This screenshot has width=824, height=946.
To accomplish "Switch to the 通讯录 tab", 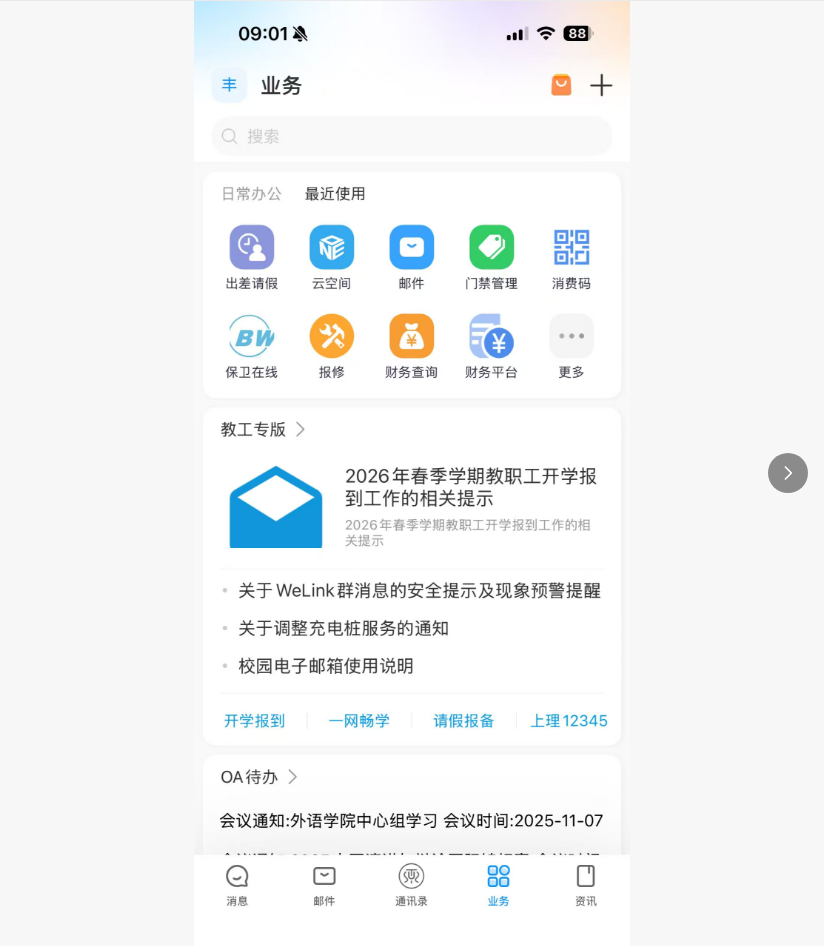I will pos(411,885).
